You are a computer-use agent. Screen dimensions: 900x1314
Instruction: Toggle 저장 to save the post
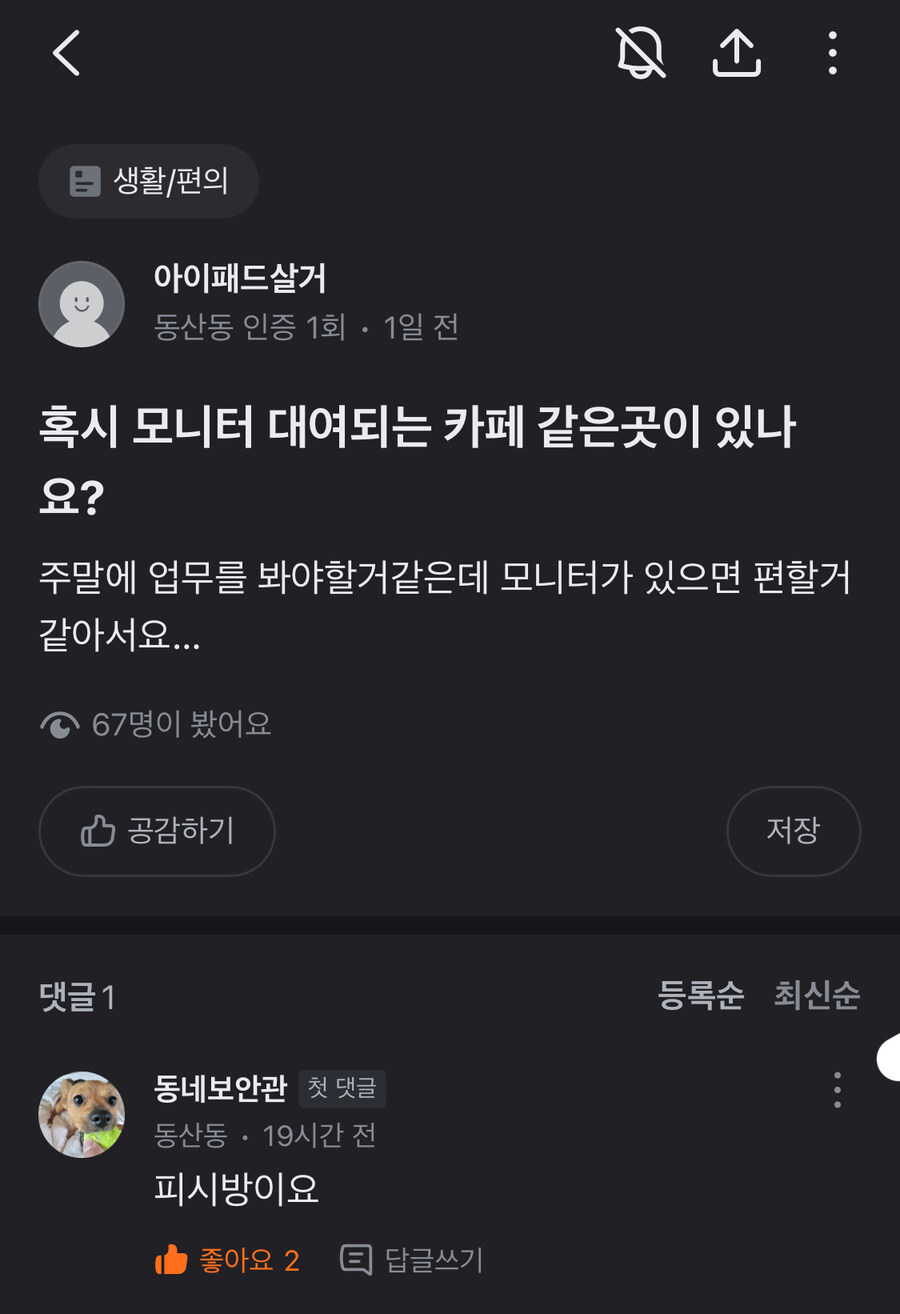click(793, 831)
